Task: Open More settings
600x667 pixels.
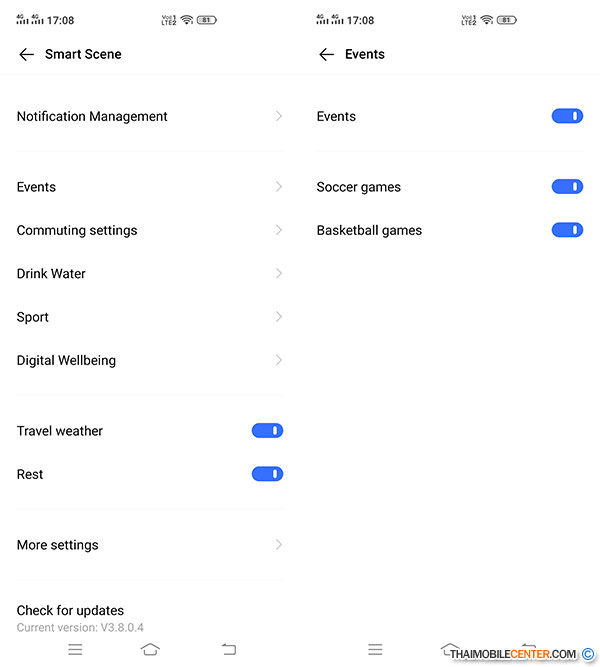Action: (x=150, y=545)
